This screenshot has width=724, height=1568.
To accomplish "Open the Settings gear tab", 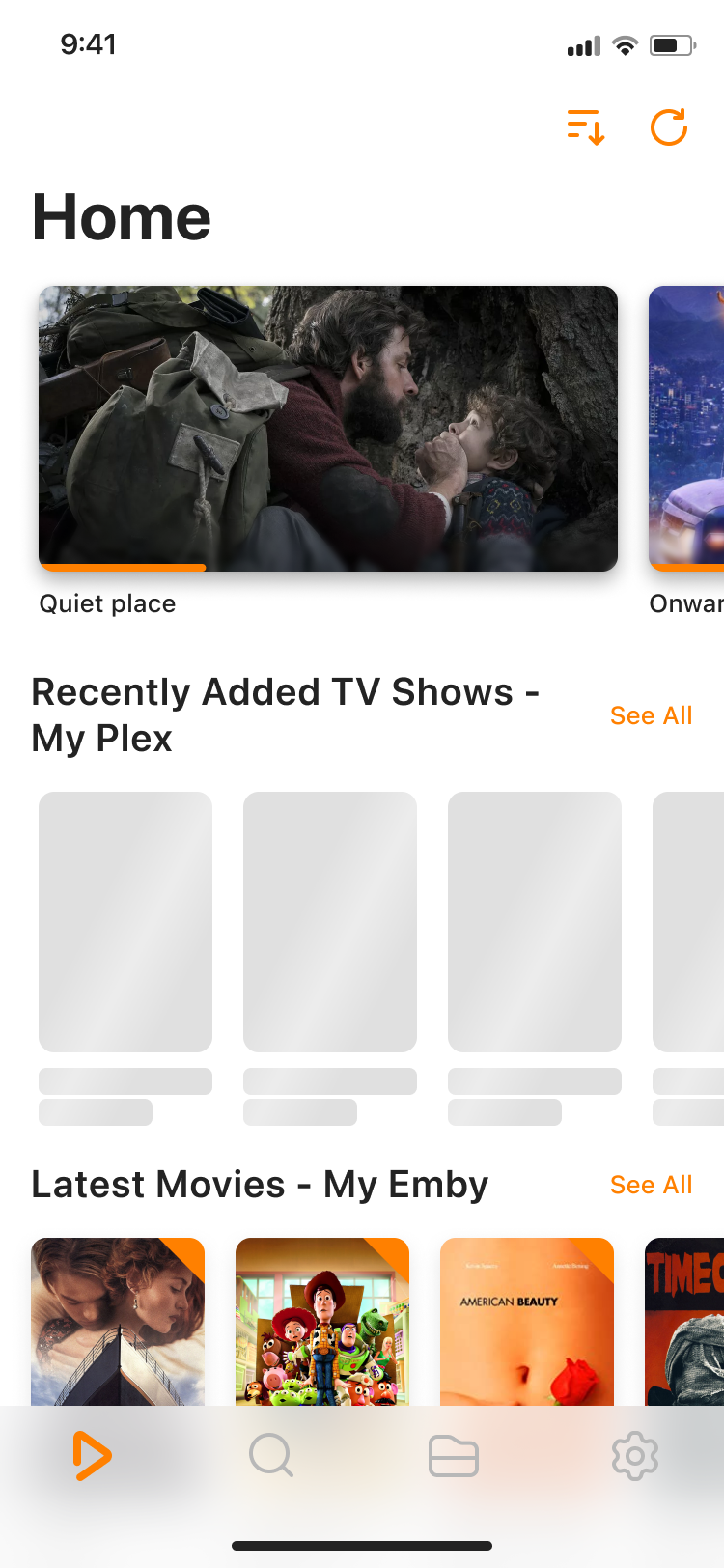I will click(634, 1456).
